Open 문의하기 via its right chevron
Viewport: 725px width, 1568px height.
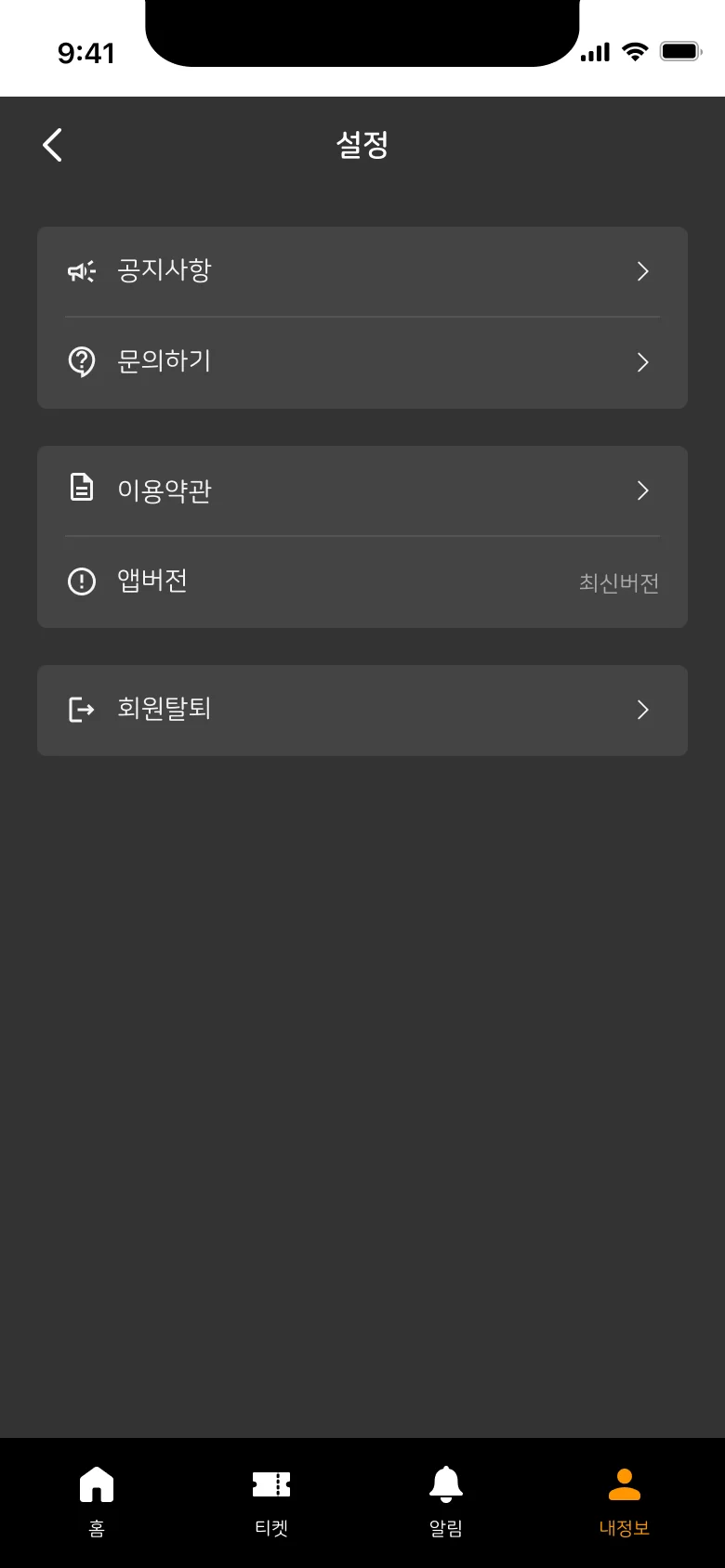[x=642, y=361]
